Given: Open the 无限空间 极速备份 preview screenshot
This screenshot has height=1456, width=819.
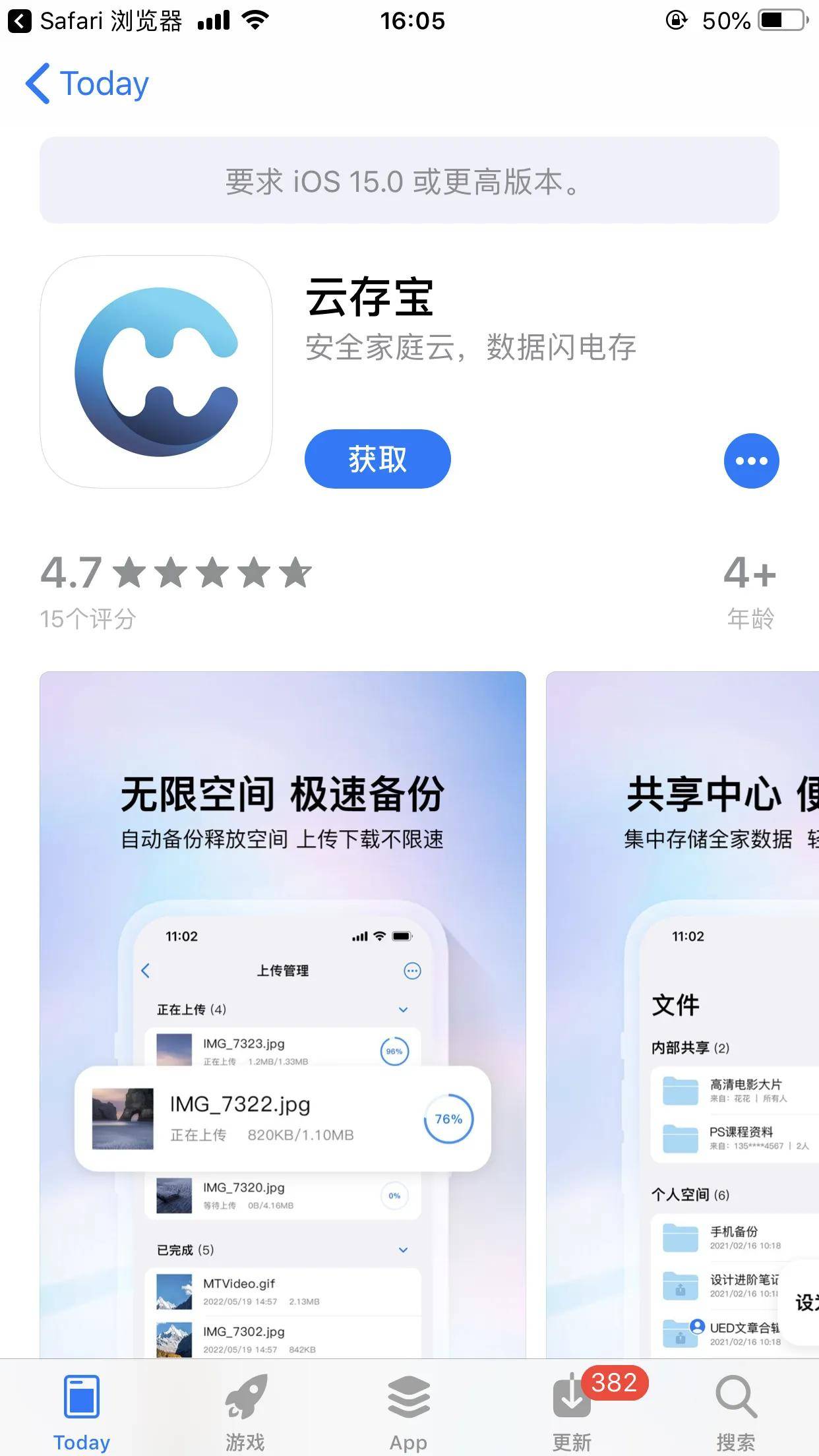Looking at the screenshot, I should pyautogui.click(x=282, y=1014).
